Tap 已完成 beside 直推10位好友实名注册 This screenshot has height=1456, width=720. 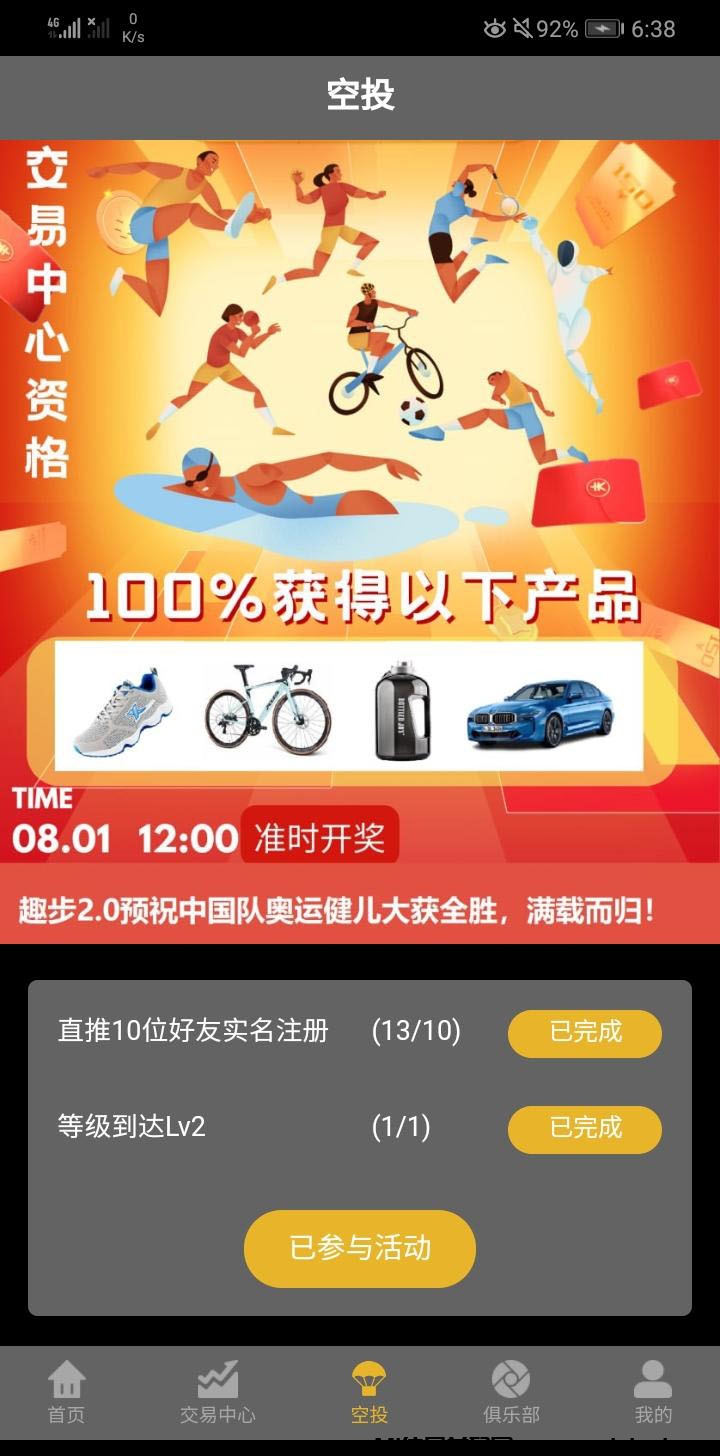[585, 1033]
